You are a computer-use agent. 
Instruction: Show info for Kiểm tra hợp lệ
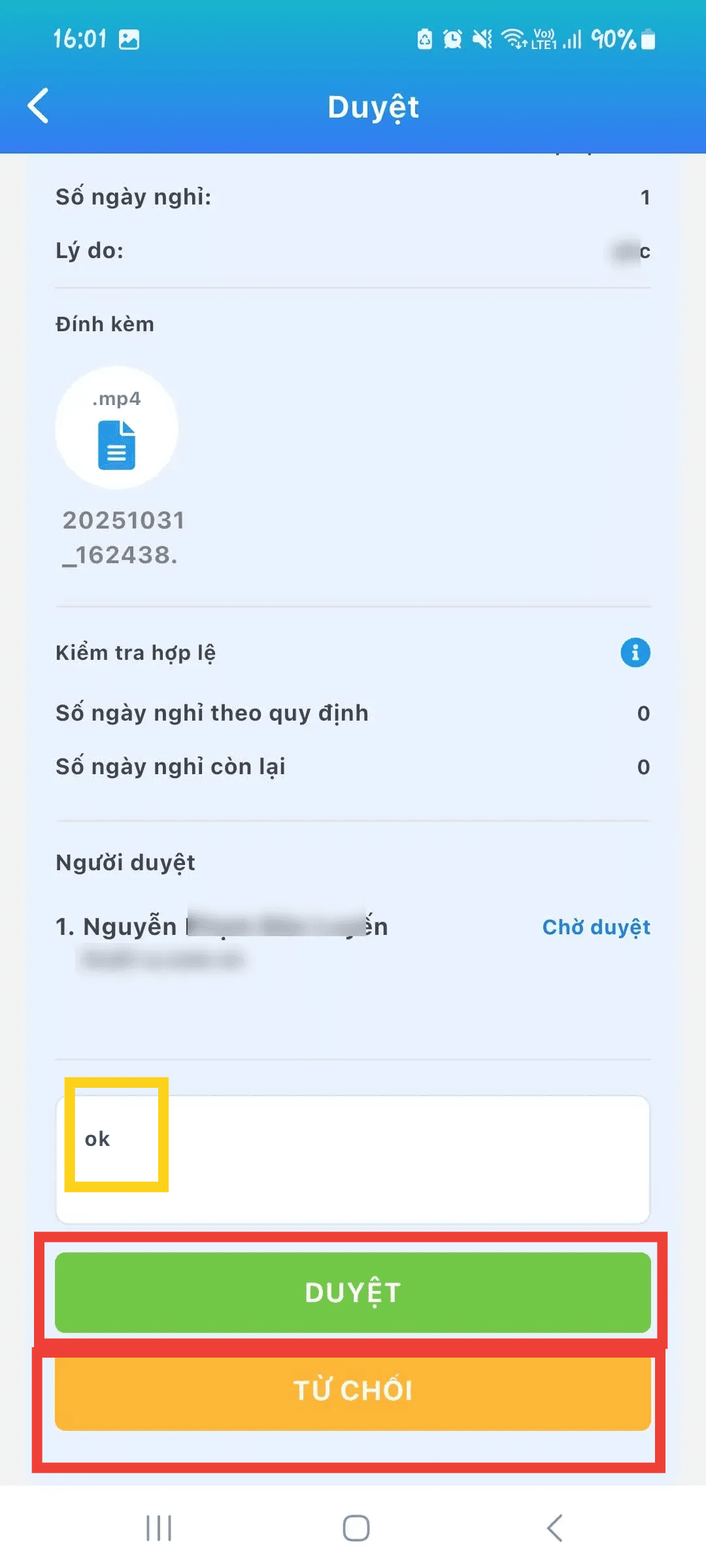coord(635,652)
